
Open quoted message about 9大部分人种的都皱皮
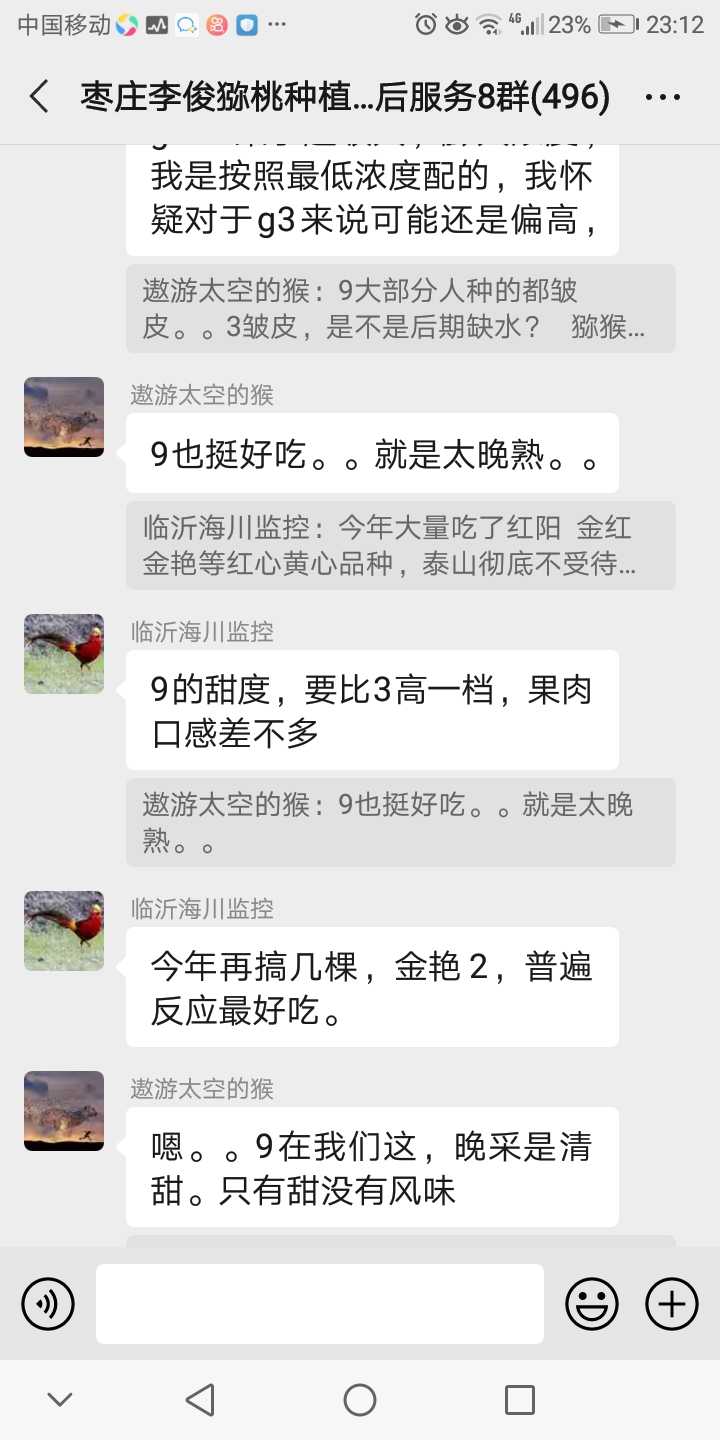coord(401,308)
